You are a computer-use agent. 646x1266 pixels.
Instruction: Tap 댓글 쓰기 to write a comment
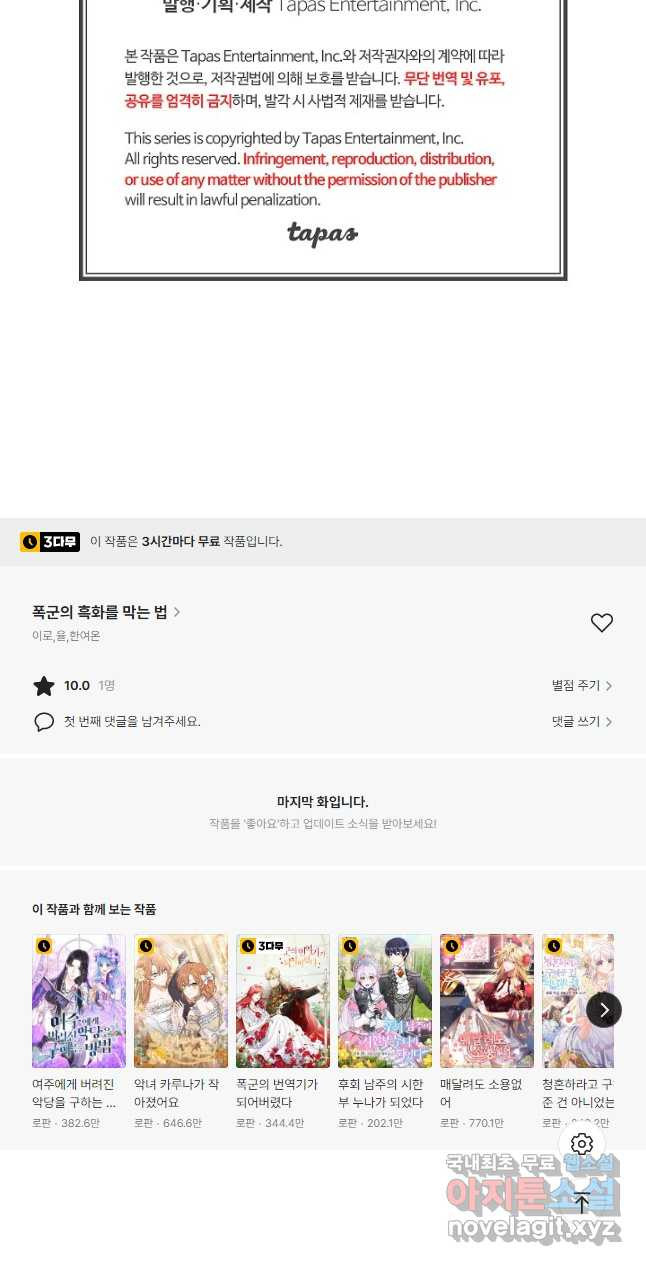tap(581, 721)
